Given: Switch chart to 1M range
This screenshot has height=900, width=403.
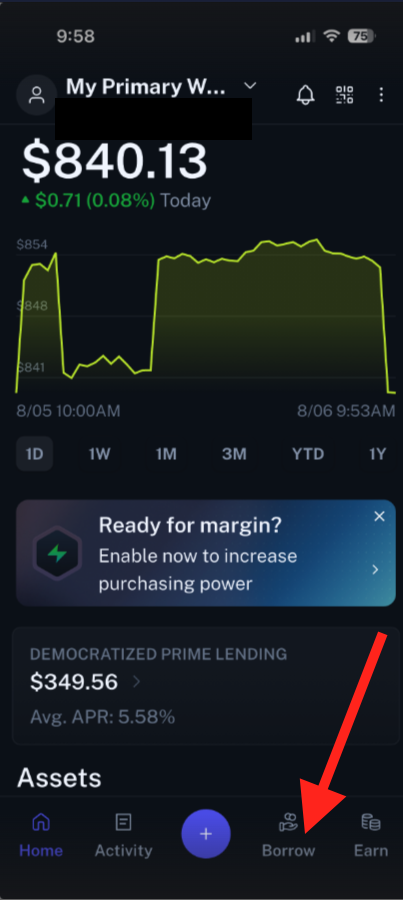Looking at the screenshot, I should coord(166,454).
